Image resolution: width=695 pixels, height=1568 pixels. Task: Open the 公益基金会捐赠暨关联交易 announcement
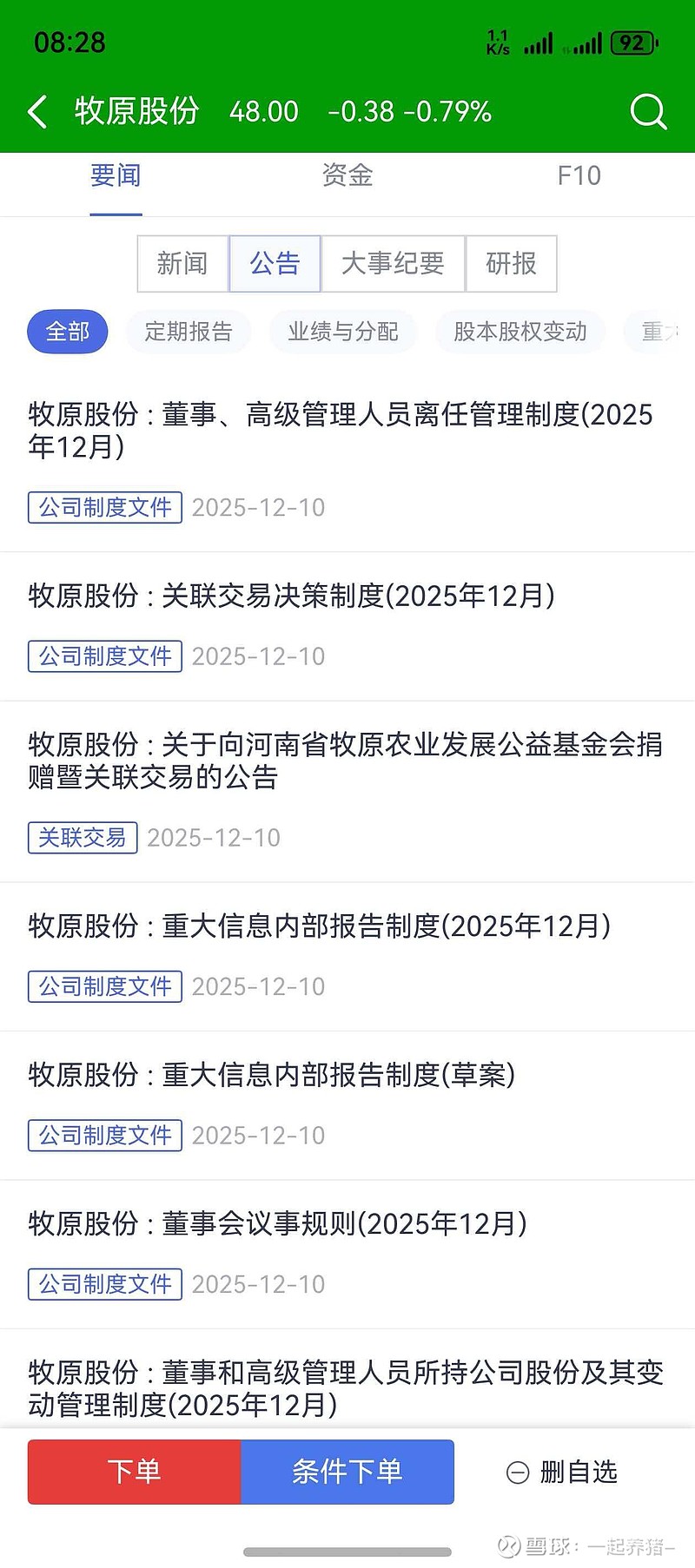tap(345, 761)
